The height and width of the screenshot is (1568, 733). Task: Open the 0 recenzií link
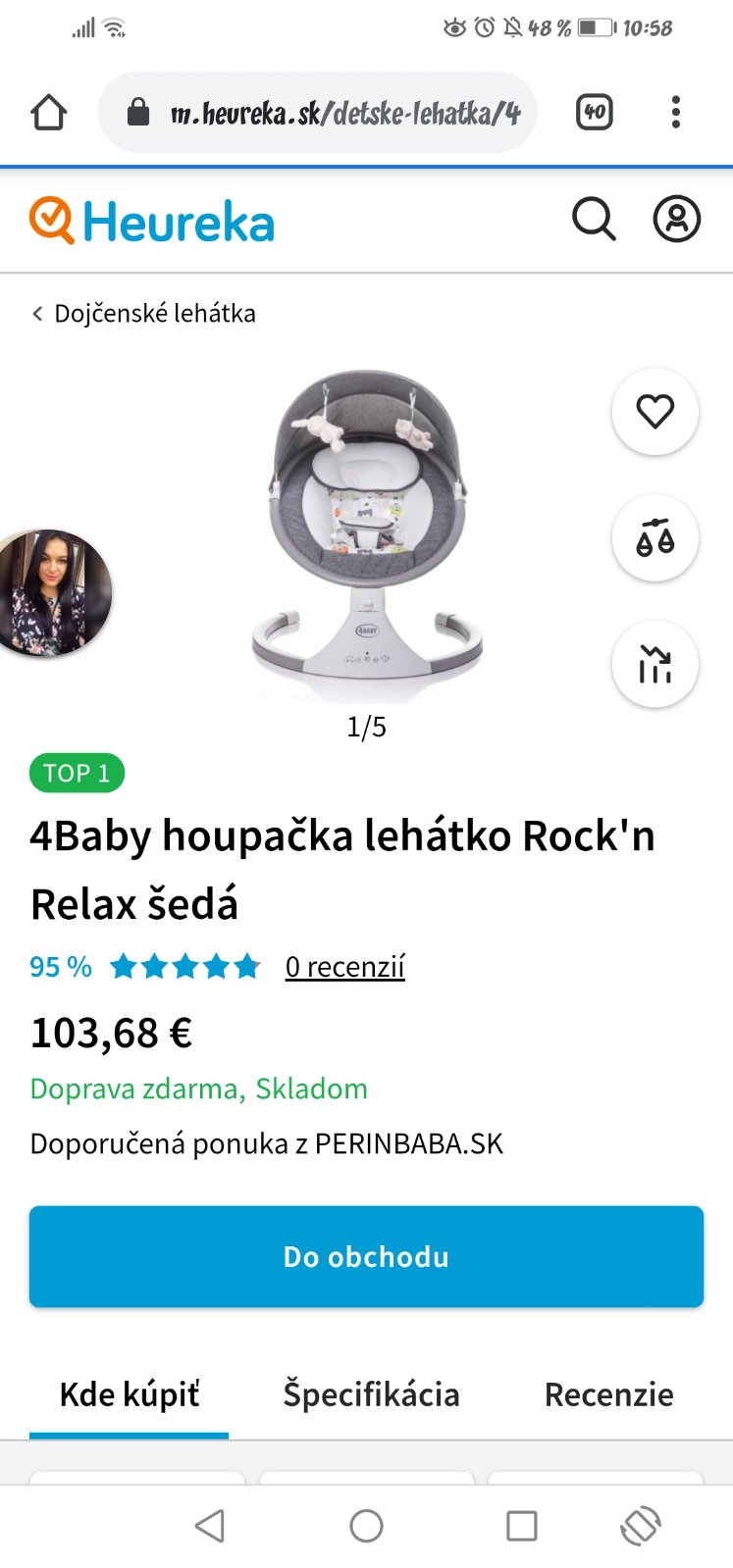(344, 967)
